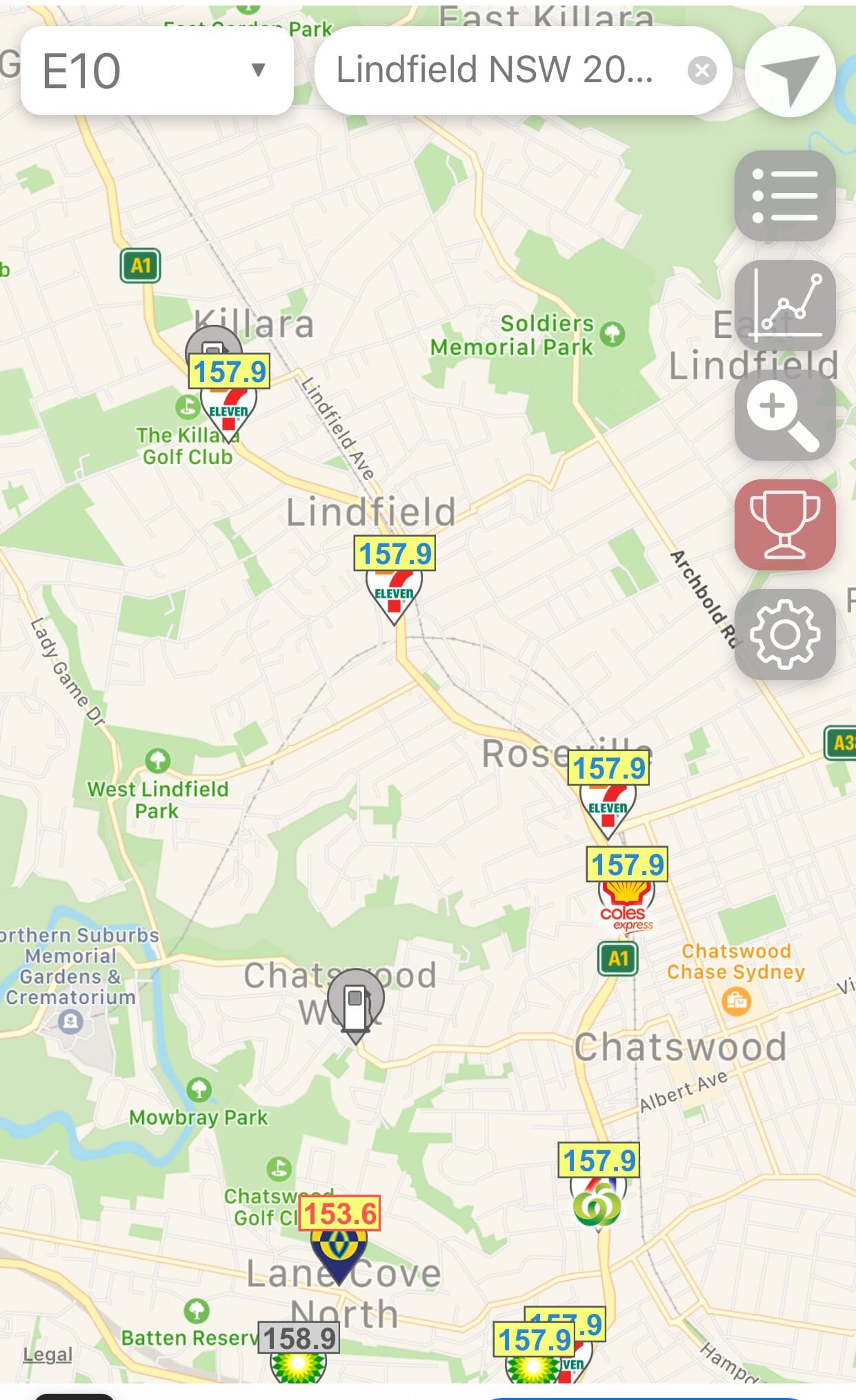856x1400 pixels.
Task: Open the settings gear
Action: [x=785, y=634]
